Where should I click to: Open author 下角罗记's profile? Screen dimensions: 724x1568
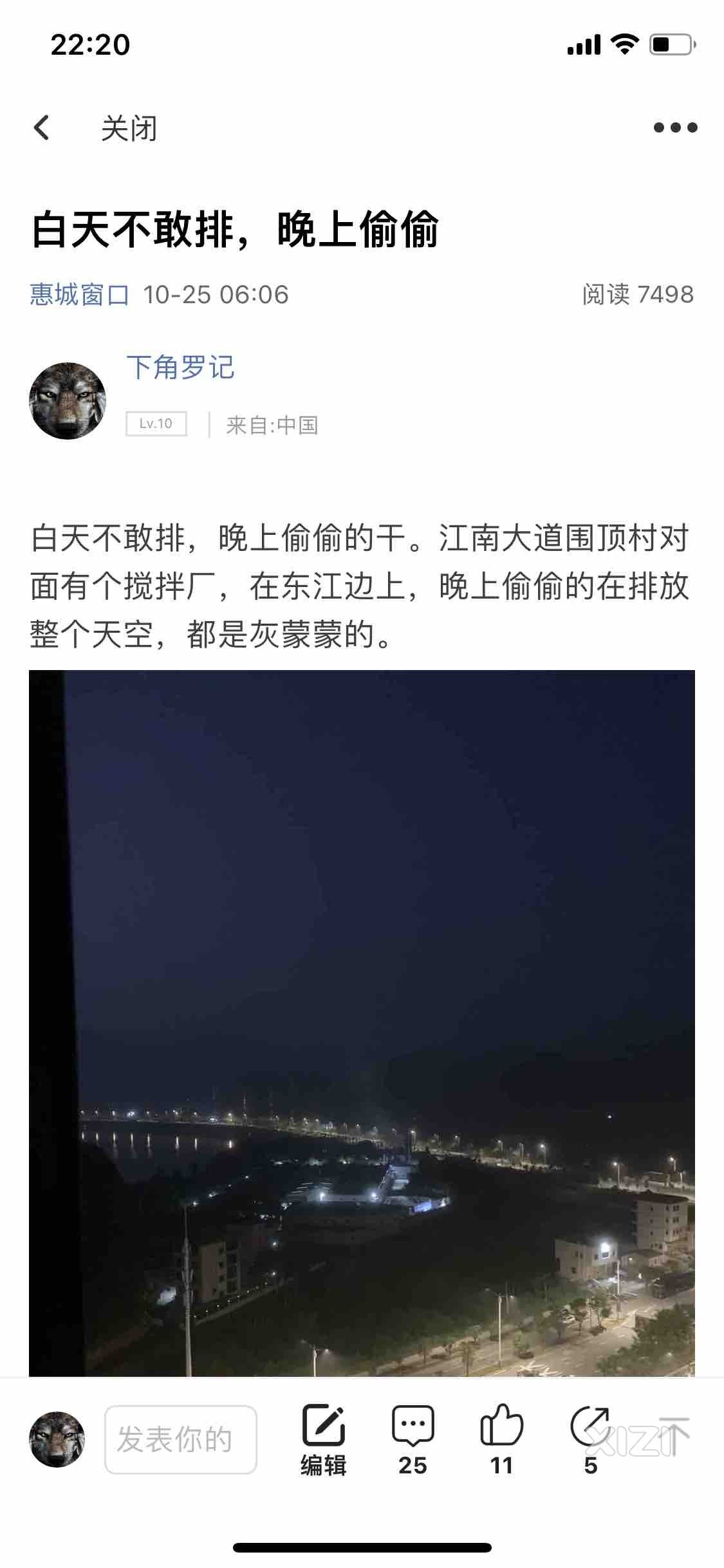[180, 368]
